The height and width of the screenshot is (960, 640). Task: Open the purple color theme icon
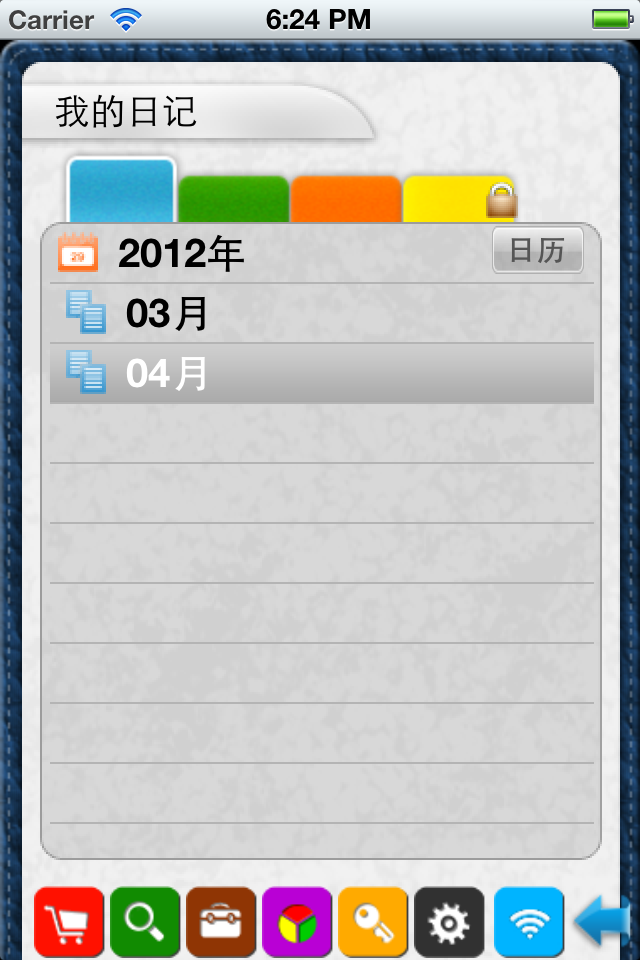pyautogui.click(x=297, y=922)
